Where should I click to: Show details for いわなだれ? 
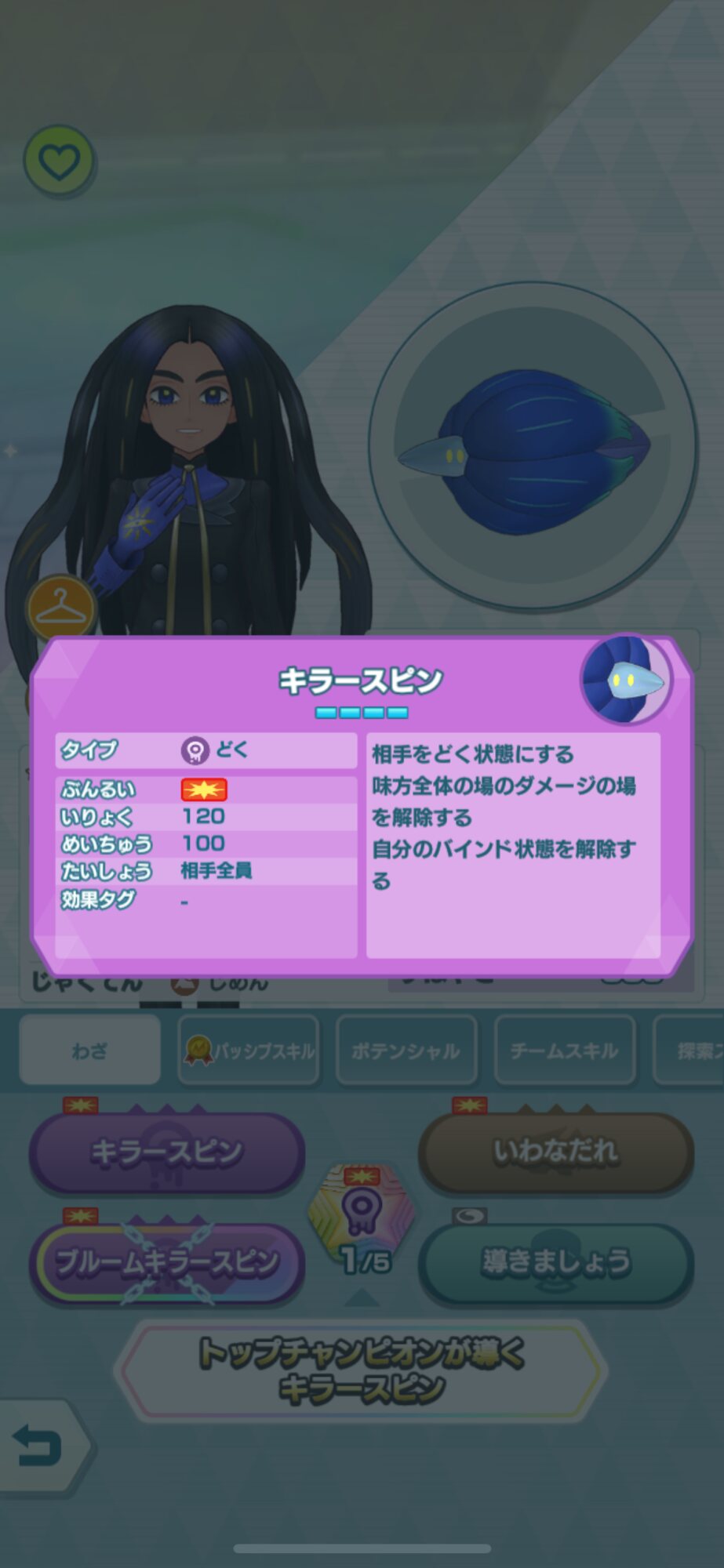tap(556, 1152)
